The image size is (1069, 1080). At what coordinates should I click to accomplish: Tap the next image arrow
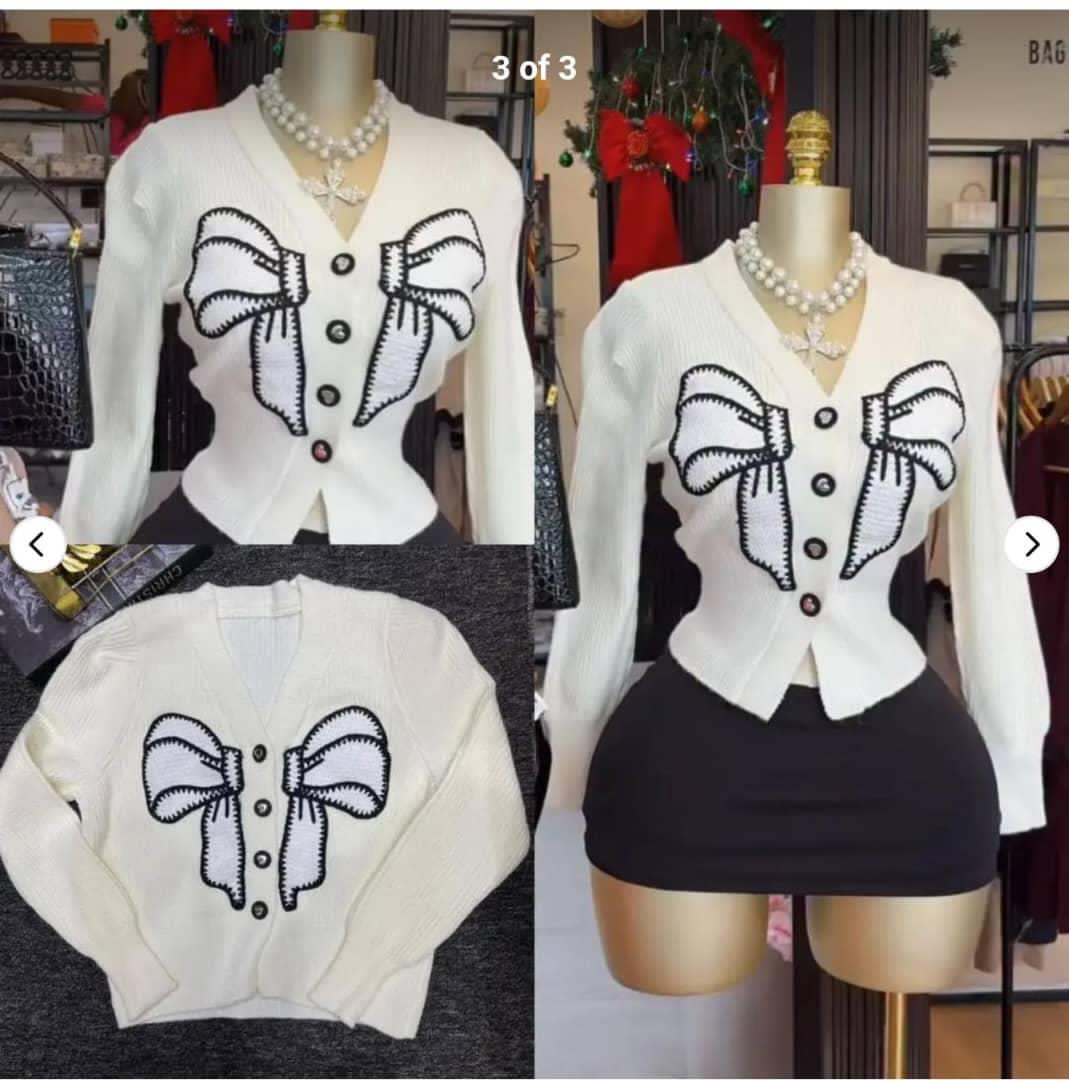(x=1031, y=545)
